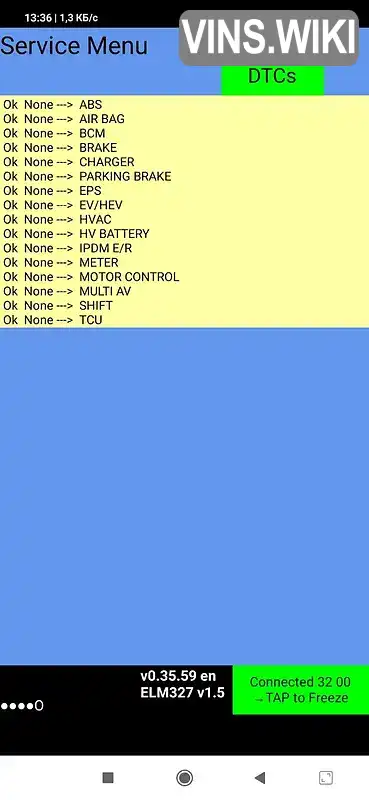Select the MOTOR CONTROL row
The width and height of the screenshot is (369, 800).
184,277
